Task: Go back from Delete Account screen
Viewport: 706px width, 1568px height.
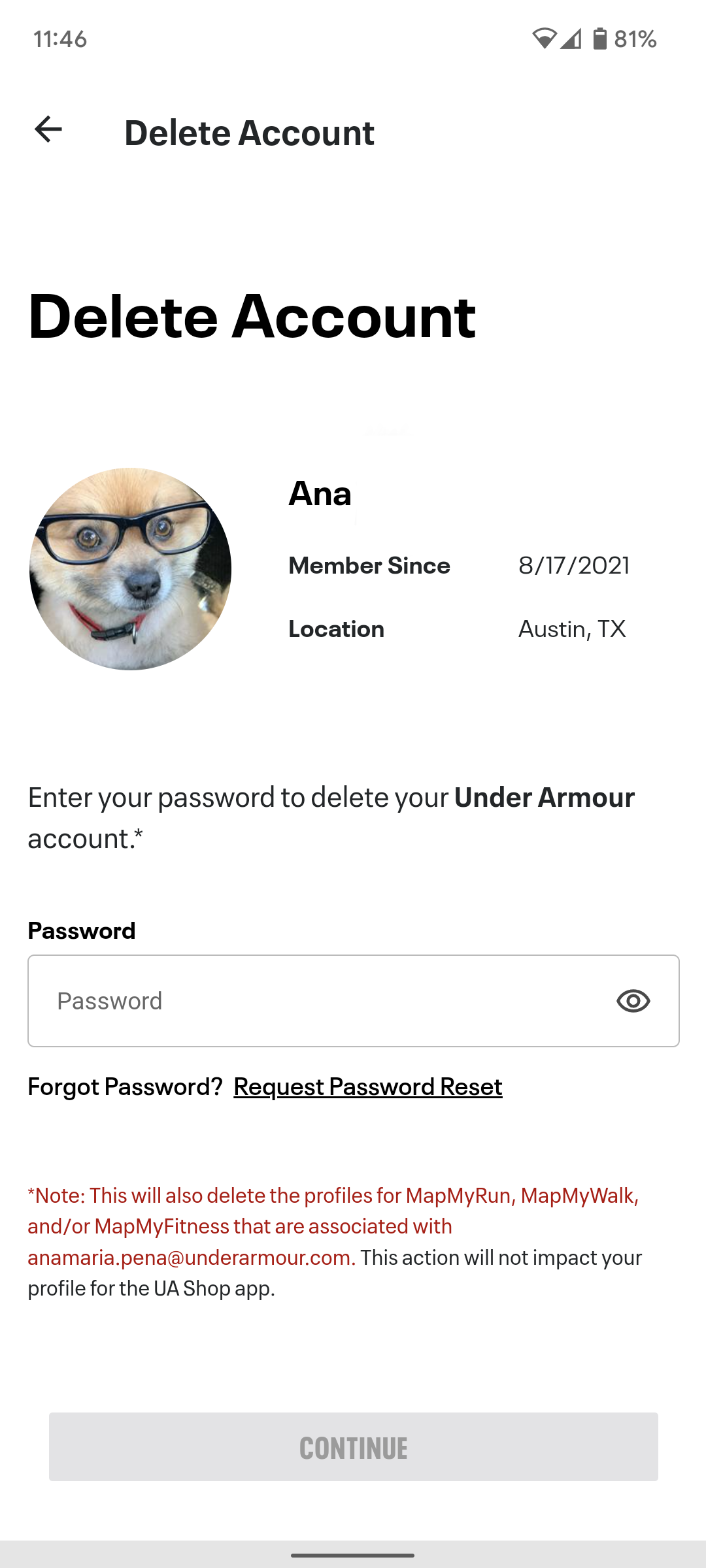Action: click(x=48, y=129)
